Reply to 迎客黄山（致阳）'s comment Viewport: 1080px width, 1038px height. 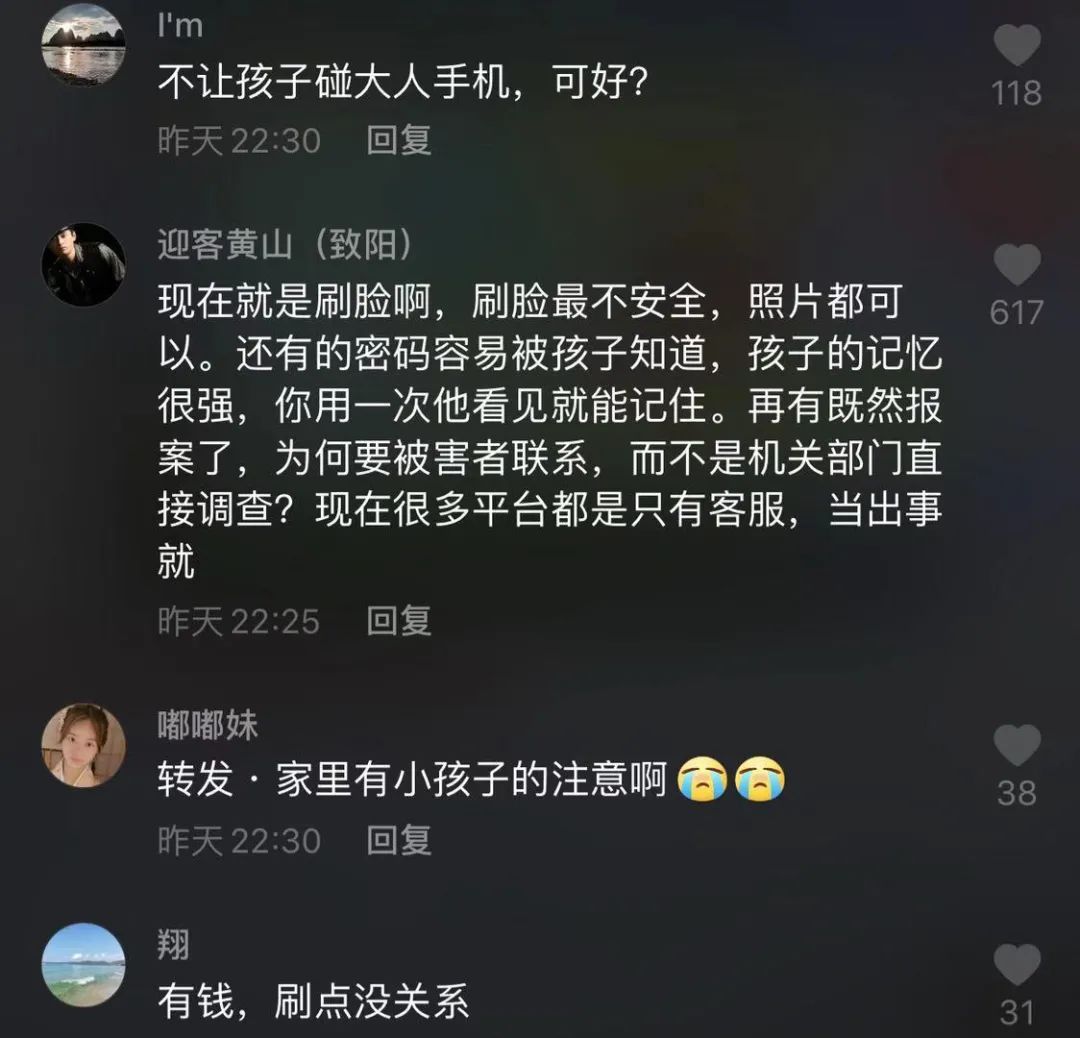[x=398, y=621]
